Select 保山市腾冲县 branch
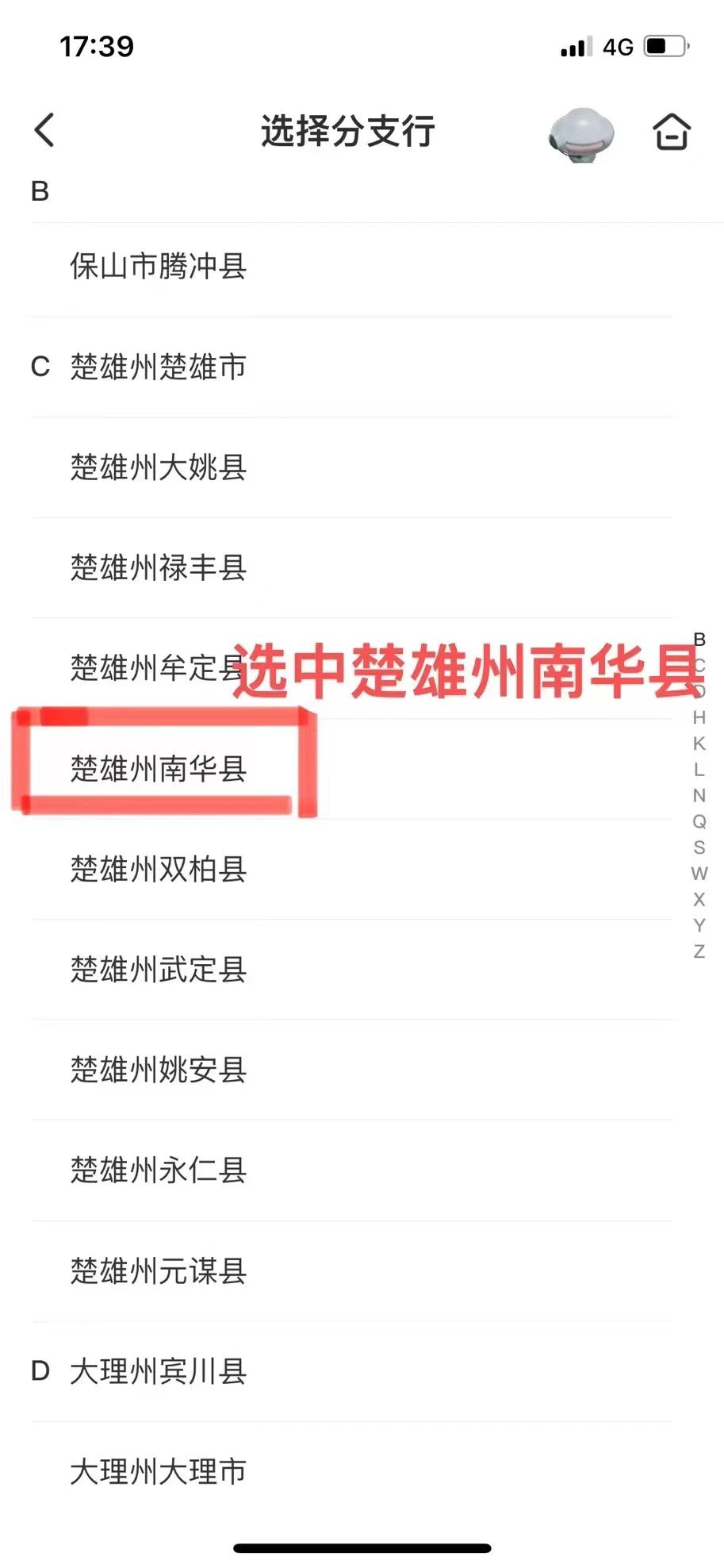 159,267
